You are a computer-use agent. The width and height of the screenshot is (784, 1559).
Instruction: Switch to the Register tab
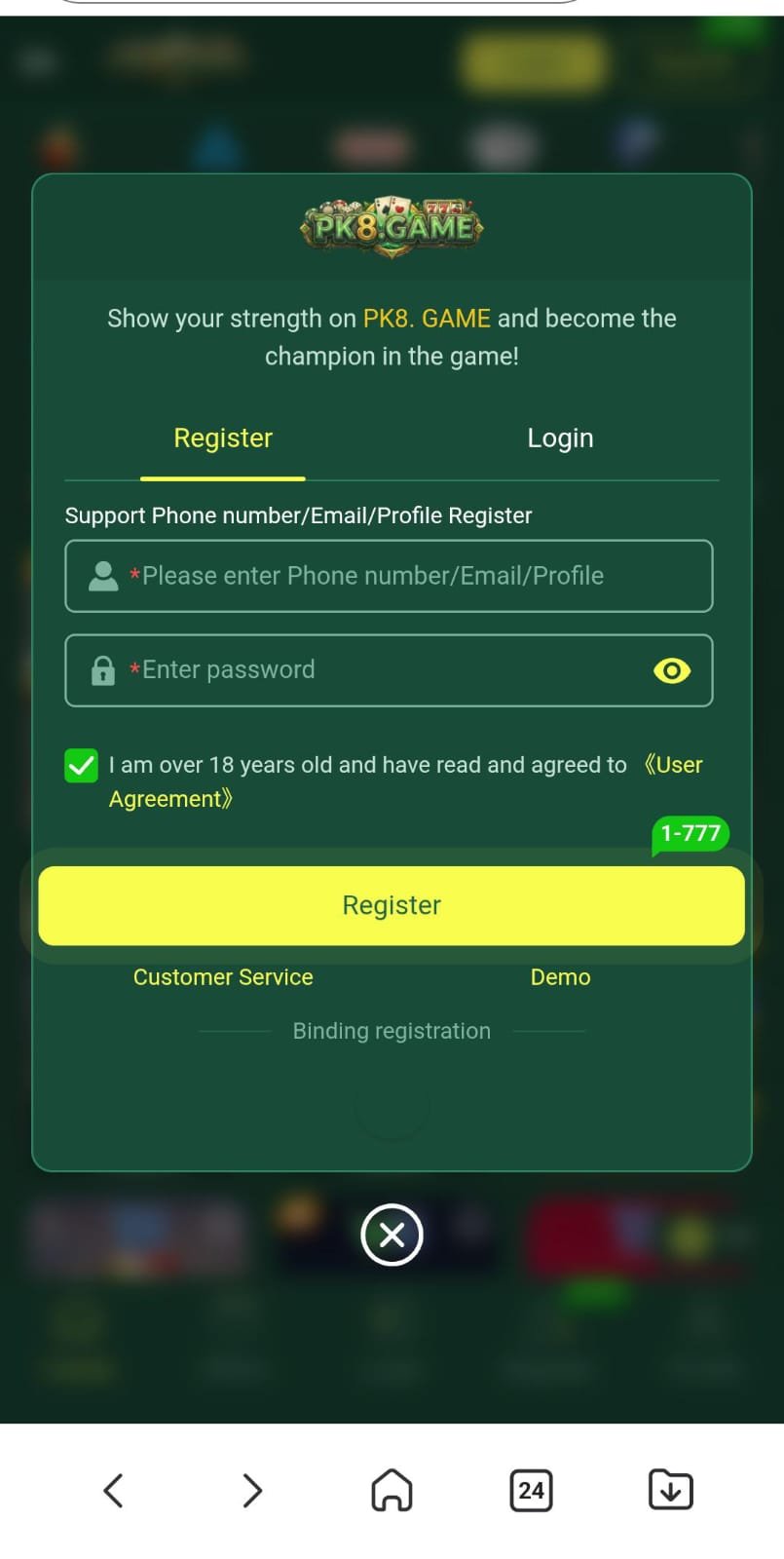tap(222, 437)
